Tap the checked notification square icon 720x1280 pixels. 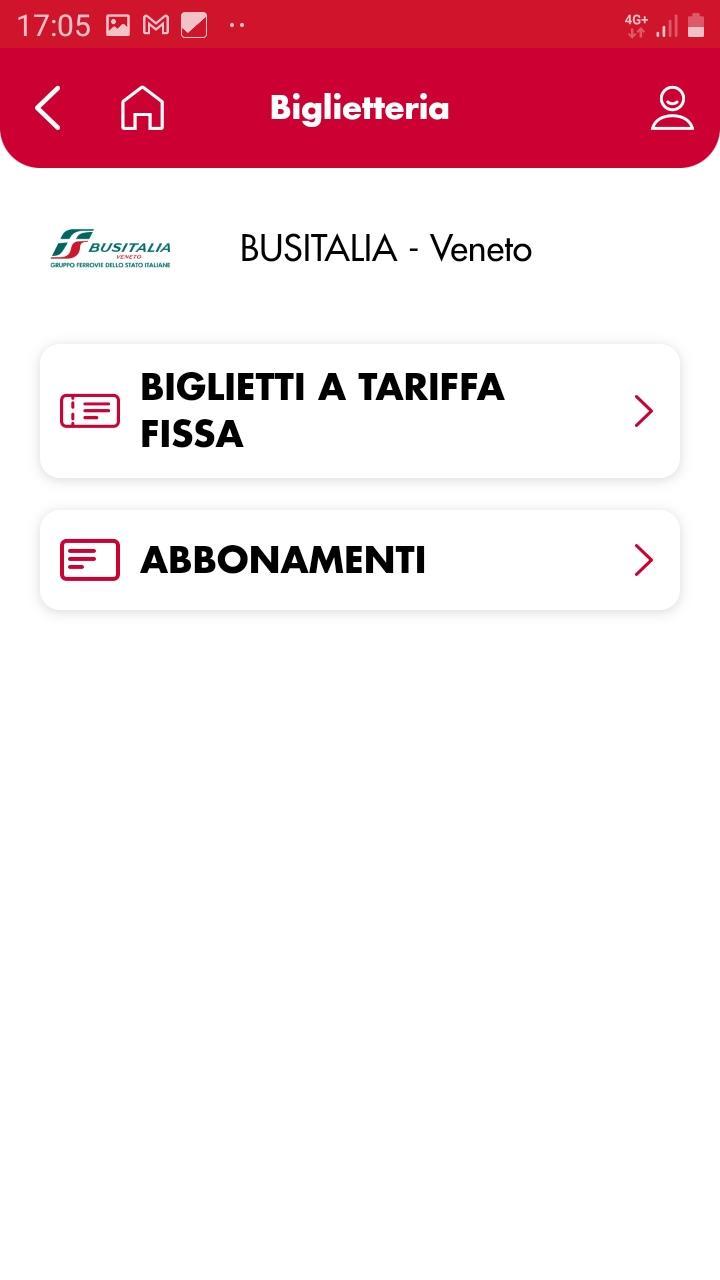193,22
